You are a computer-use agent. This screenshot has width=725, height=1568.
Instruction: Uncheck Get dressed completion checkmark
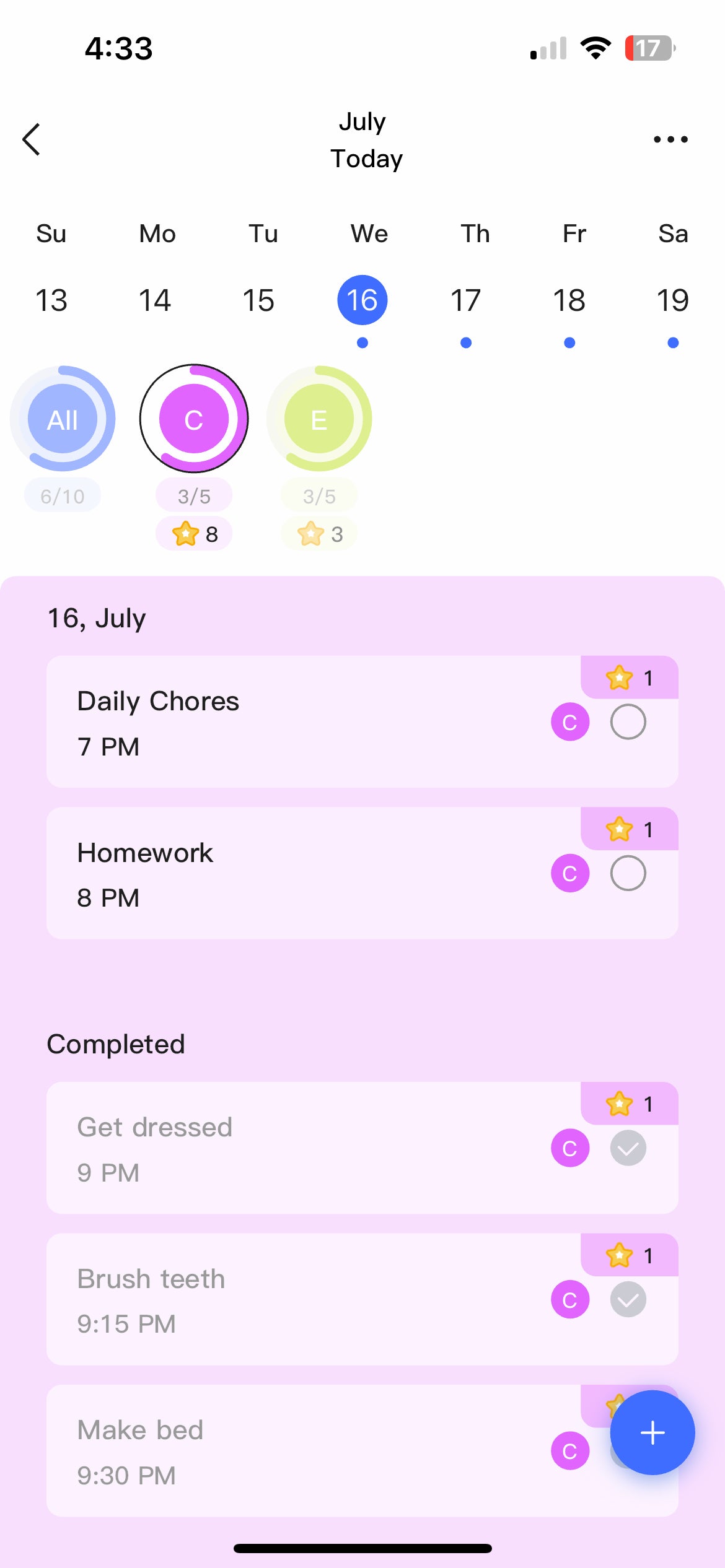click(x=628, y=1148)
